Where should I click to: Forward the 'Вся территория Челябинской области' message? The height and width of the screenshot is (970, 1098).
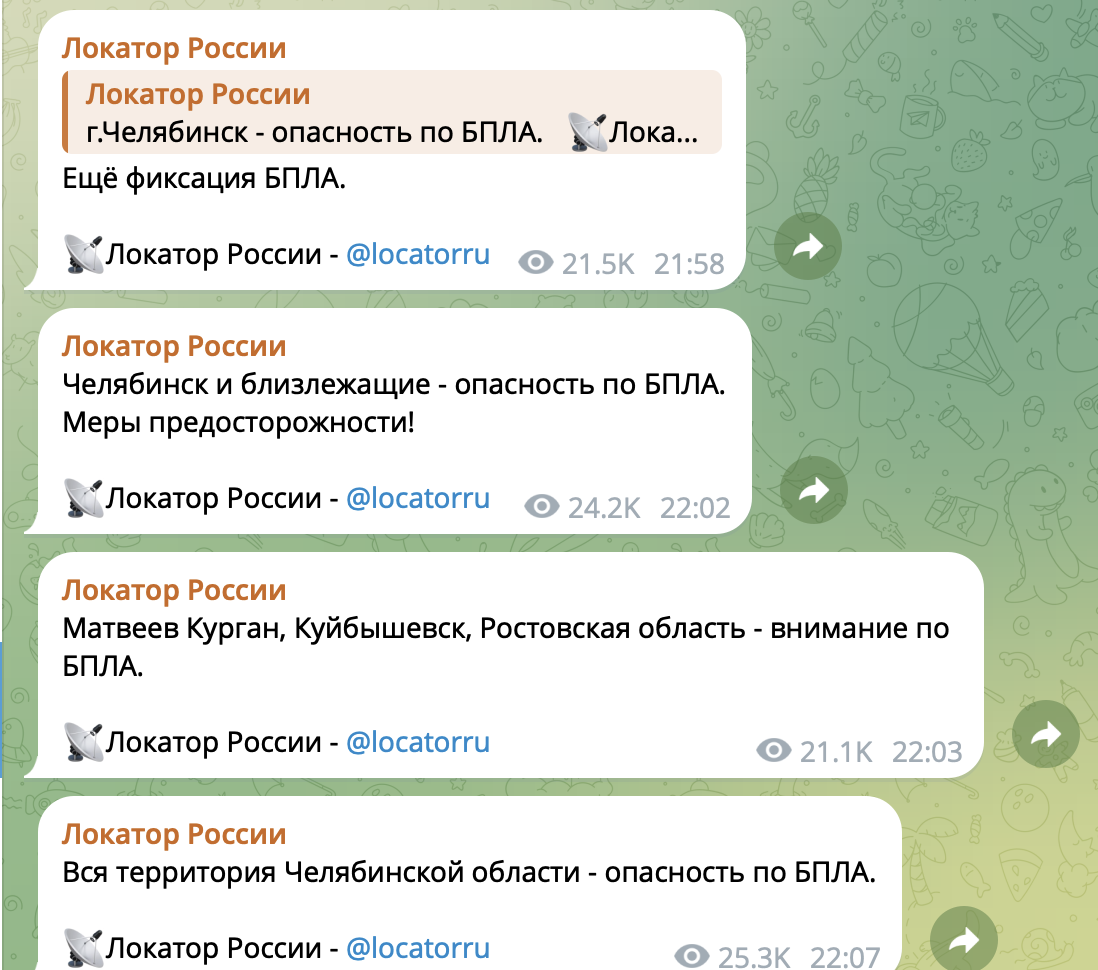964,939
